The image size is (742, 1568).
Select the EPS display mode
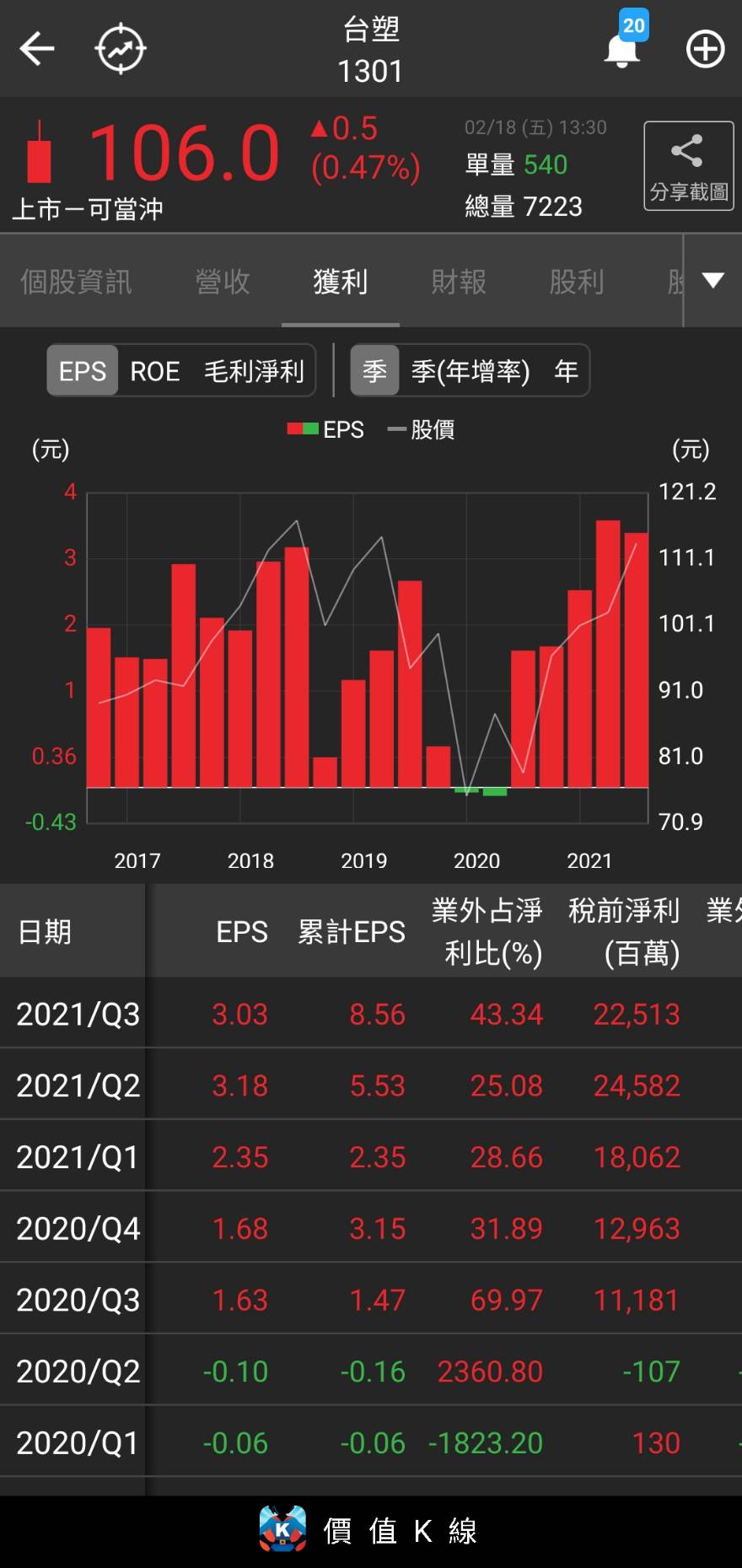pos(82,369)
